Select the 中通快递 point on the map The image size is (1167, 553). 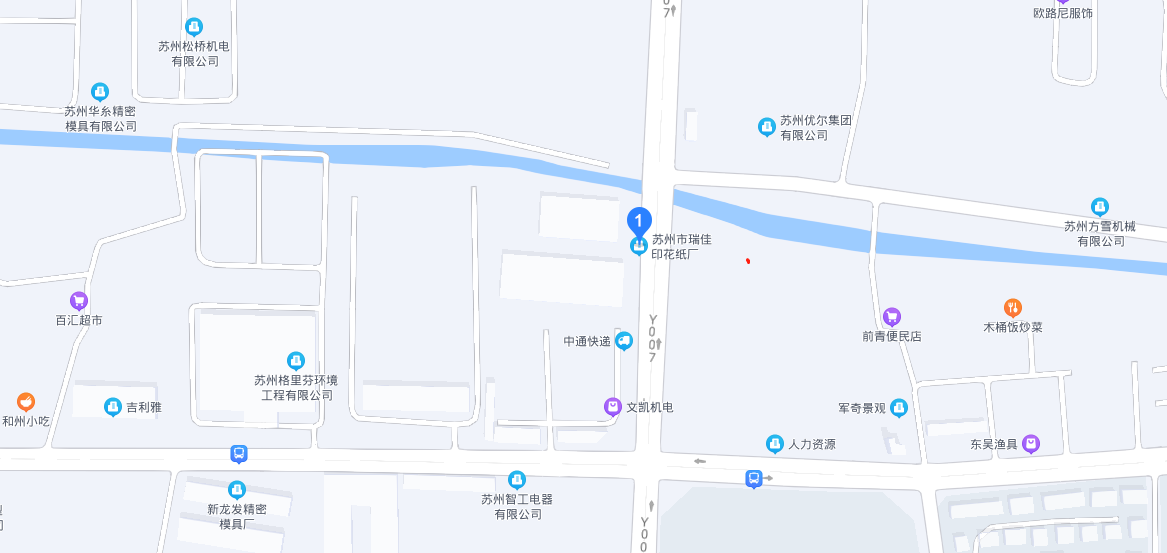pyautogui.click(x=624, y=341)
